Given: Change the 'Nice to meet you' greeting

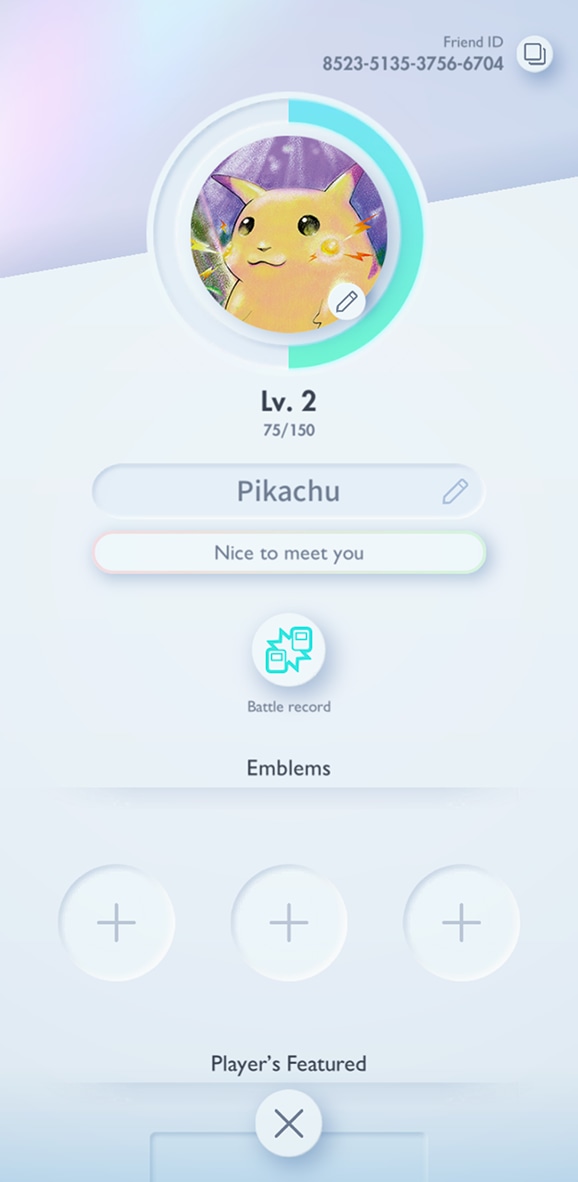Looking at the screenshot, I should pyautogui.click(x=289, y=553).
